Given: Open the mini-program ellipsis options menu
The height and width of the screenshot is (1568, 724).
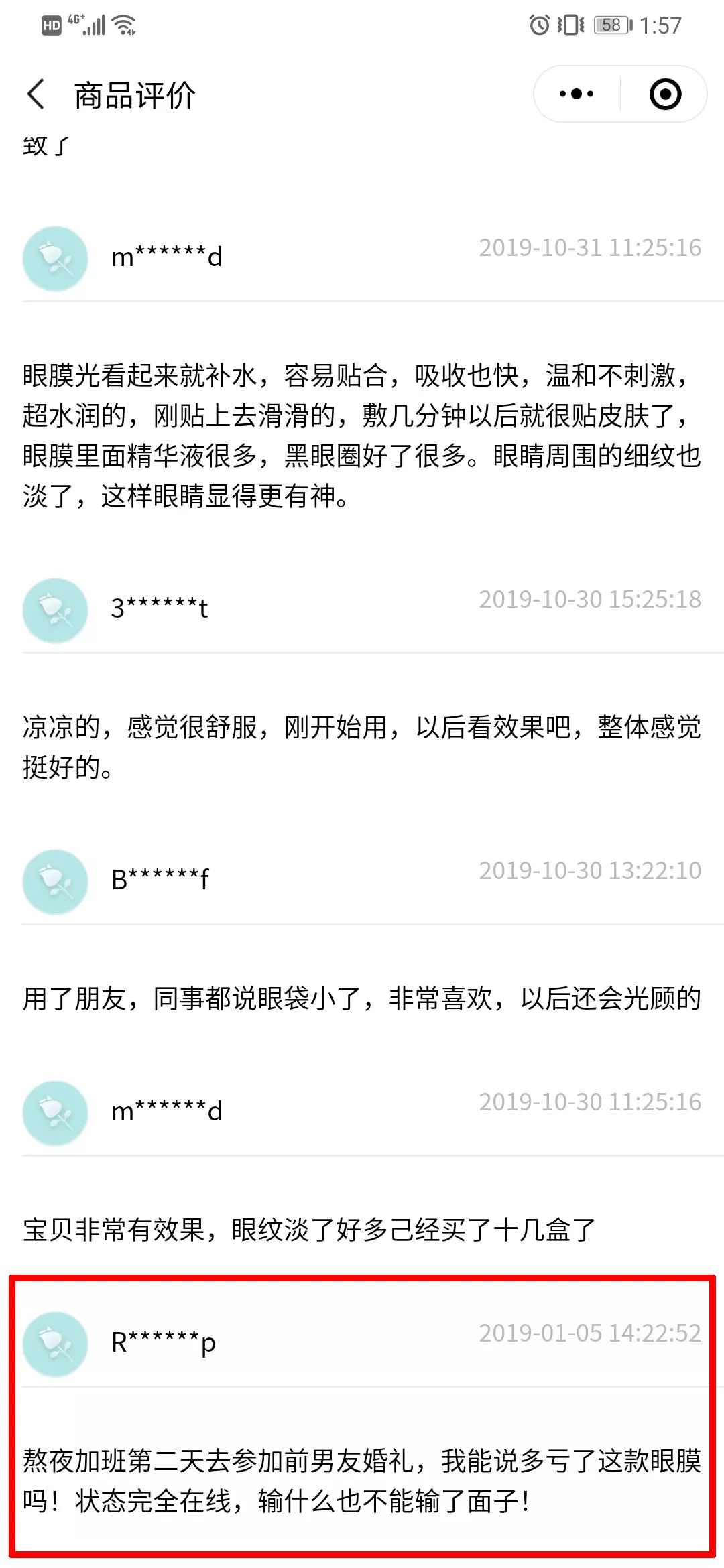Looking at the screenshot, I should [575, 93].
